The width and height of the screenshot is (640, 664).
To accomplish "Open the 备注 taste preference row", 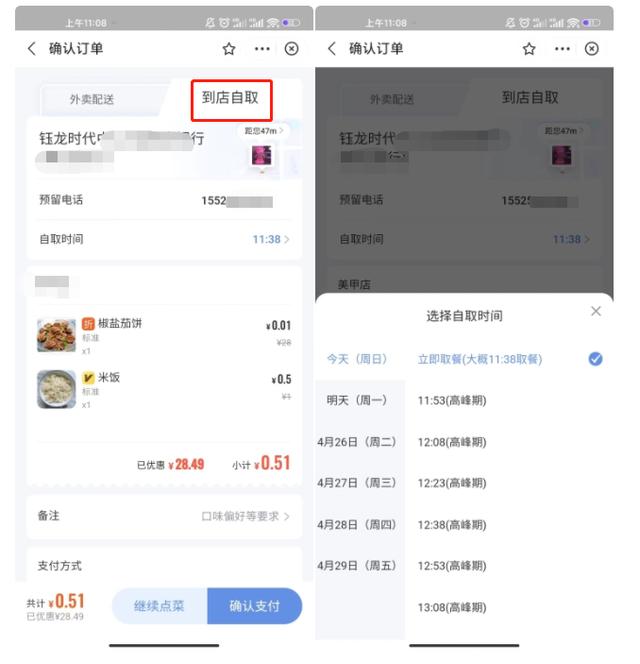I will pos(163,516).
